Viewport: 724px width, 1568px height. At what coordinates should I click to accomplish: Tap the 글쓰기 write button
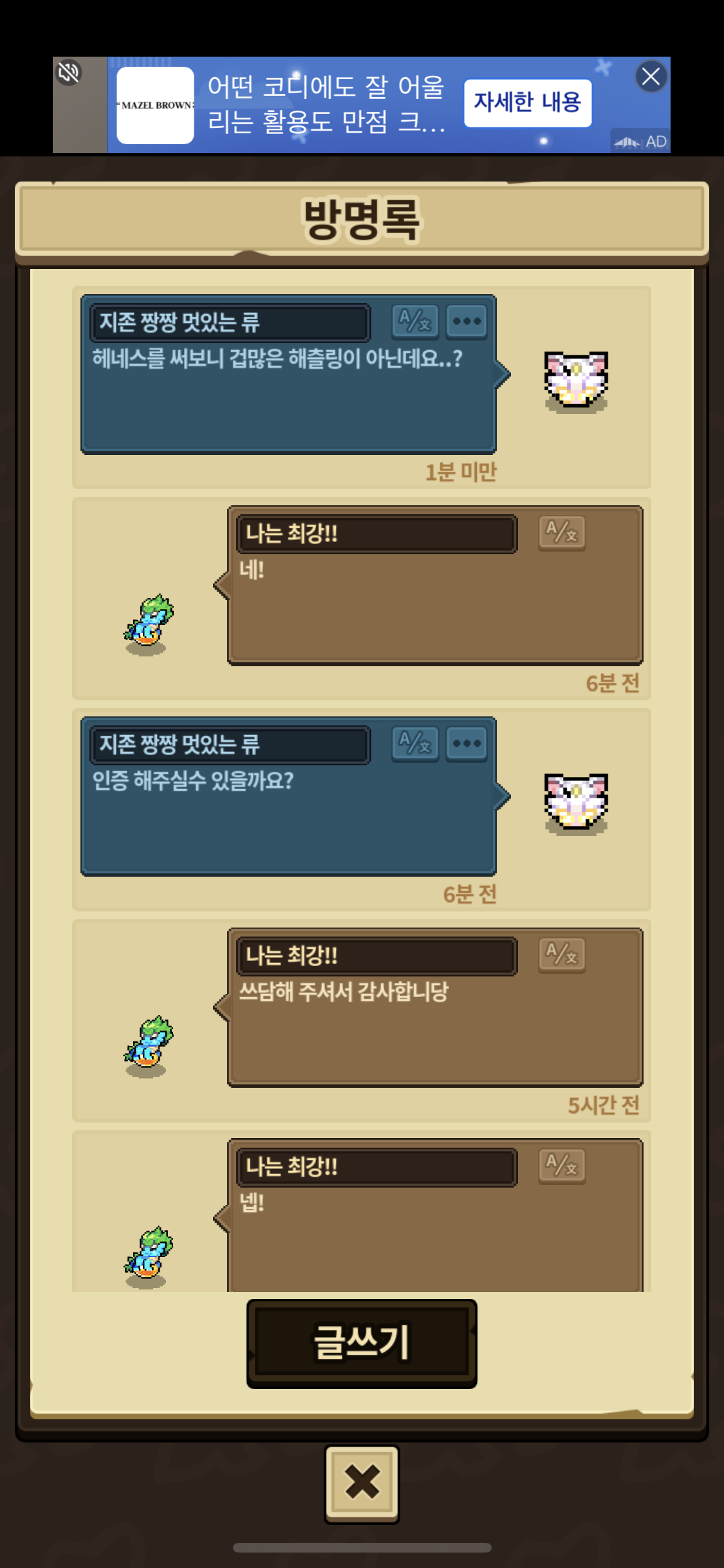[x=361, y=1342]
